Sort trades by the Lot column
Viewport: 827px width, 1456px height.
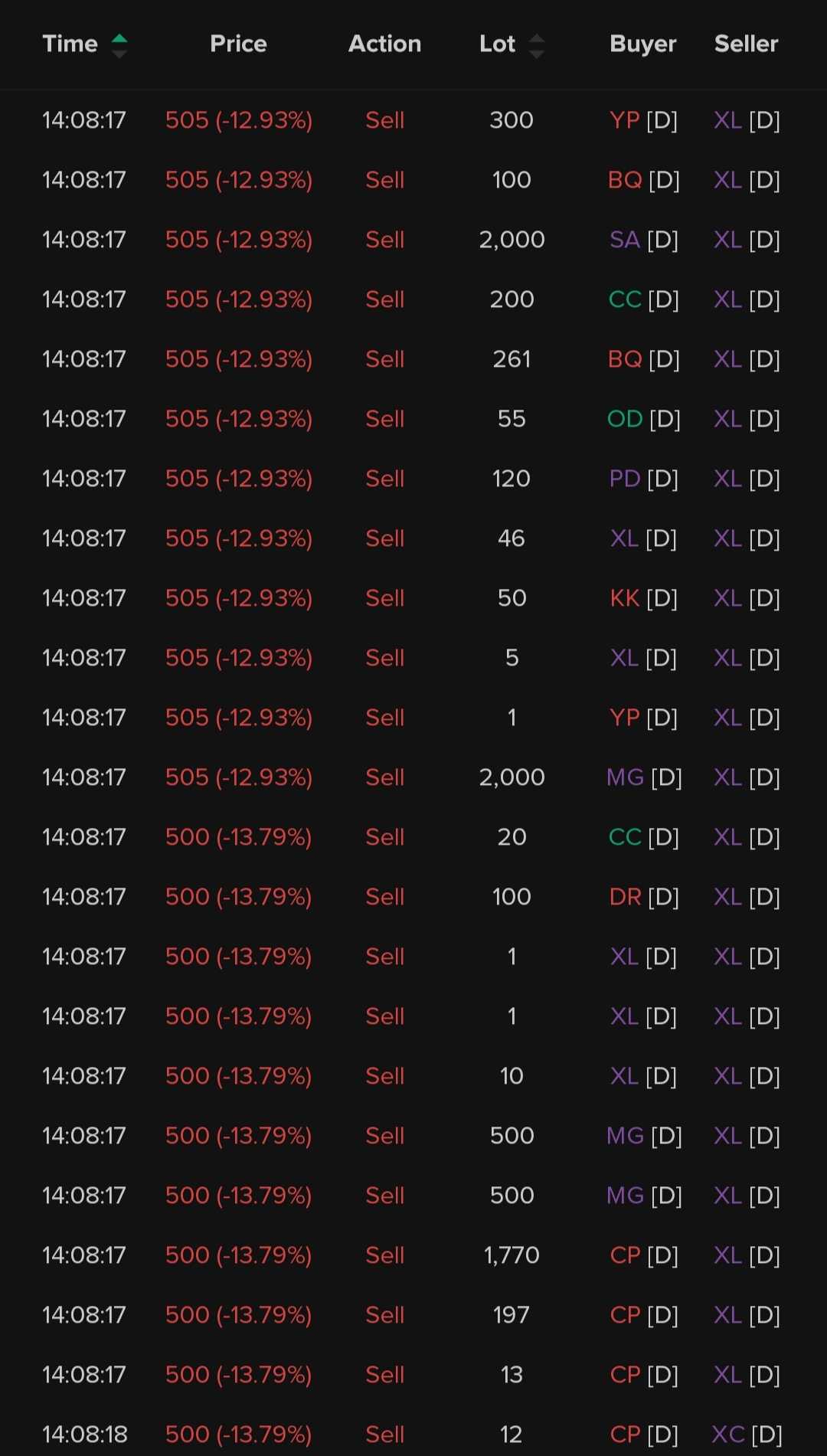[x=512, y=44]
